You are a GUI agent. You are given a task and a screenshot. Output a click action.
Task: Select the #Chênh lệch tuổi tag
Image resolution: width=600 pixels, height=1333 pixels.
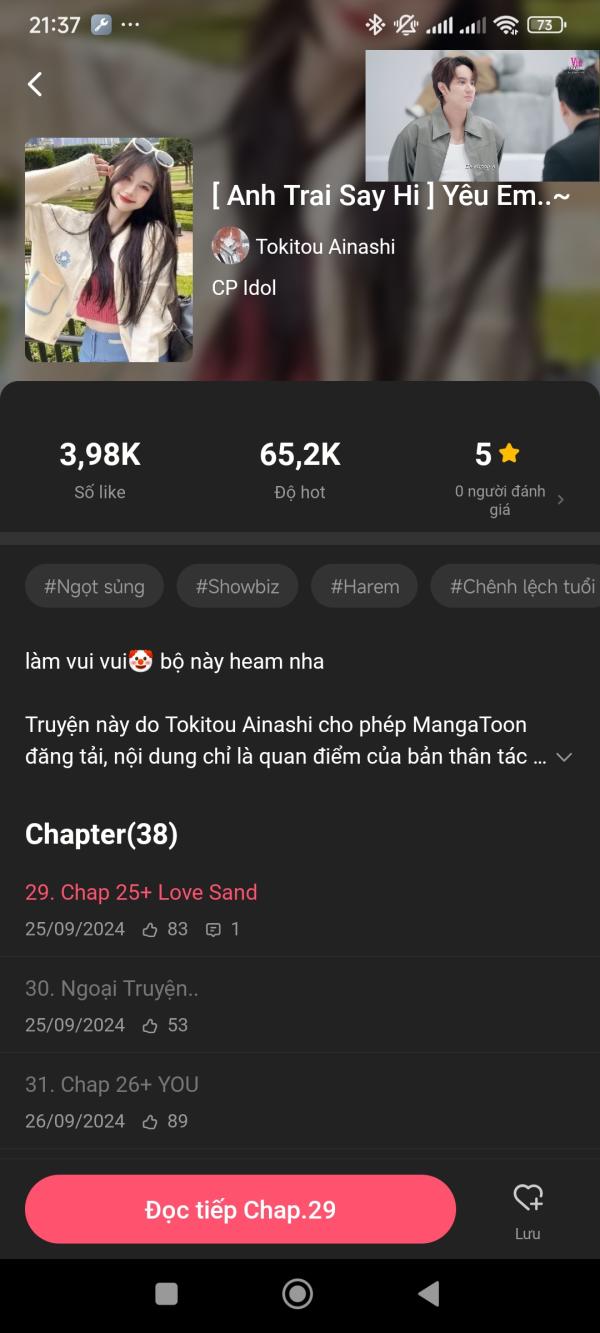coord(520,586)
